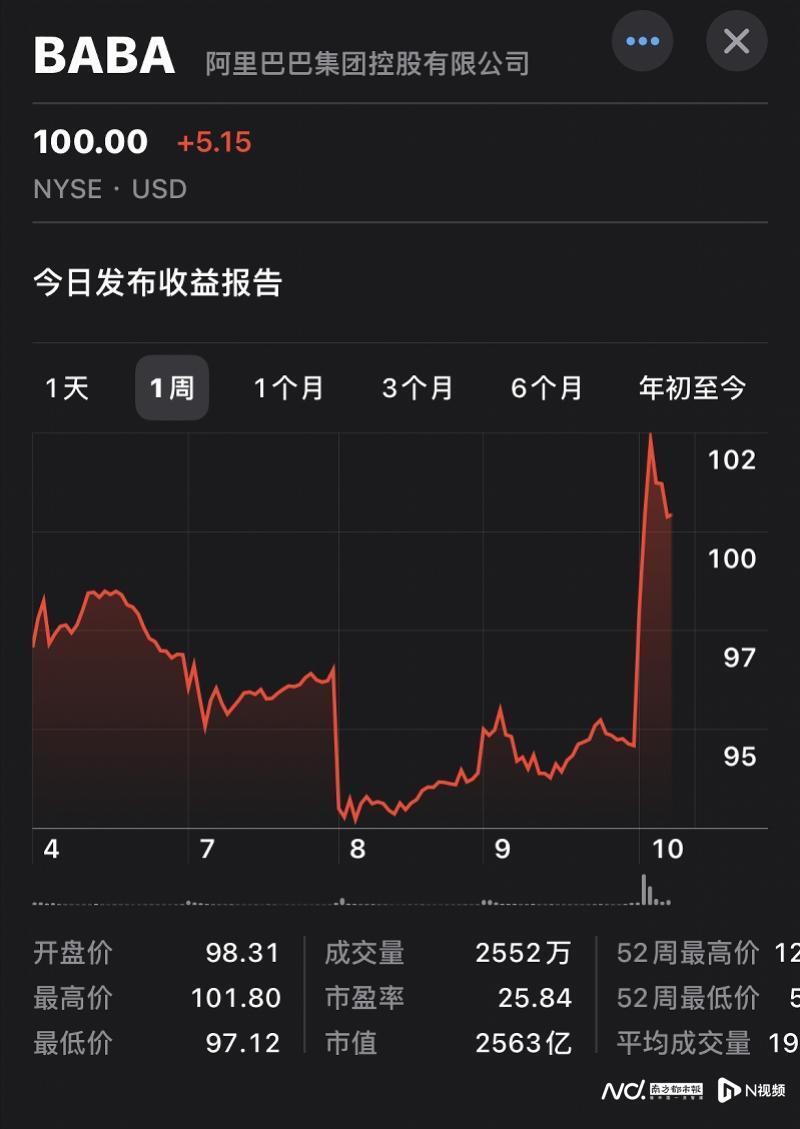Select the 1个月 time range tab
The image size is (800, 1129).
(x=288, y=389)
